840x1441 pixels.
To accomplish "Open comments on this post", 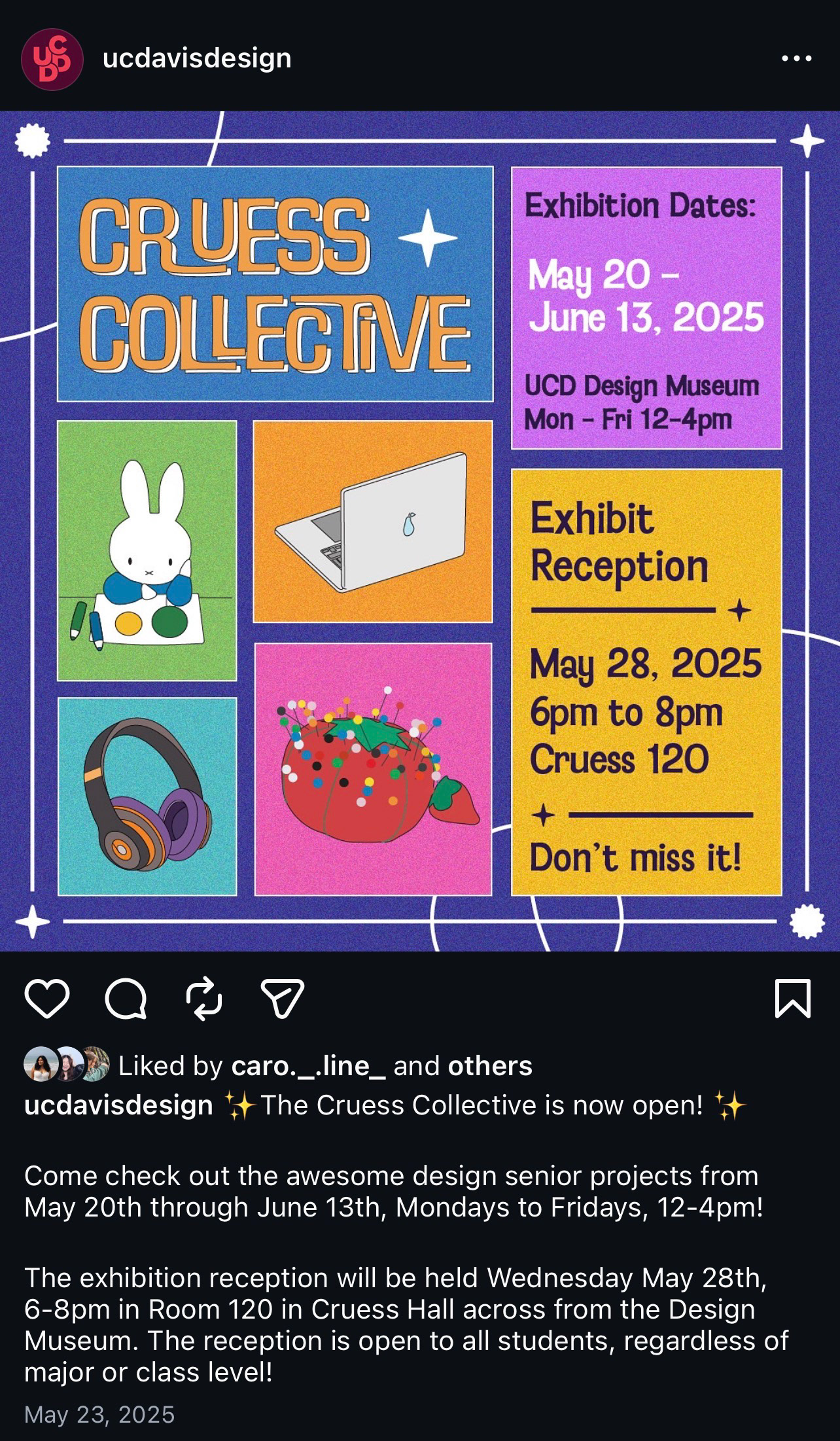I will (x=126, y=999).
